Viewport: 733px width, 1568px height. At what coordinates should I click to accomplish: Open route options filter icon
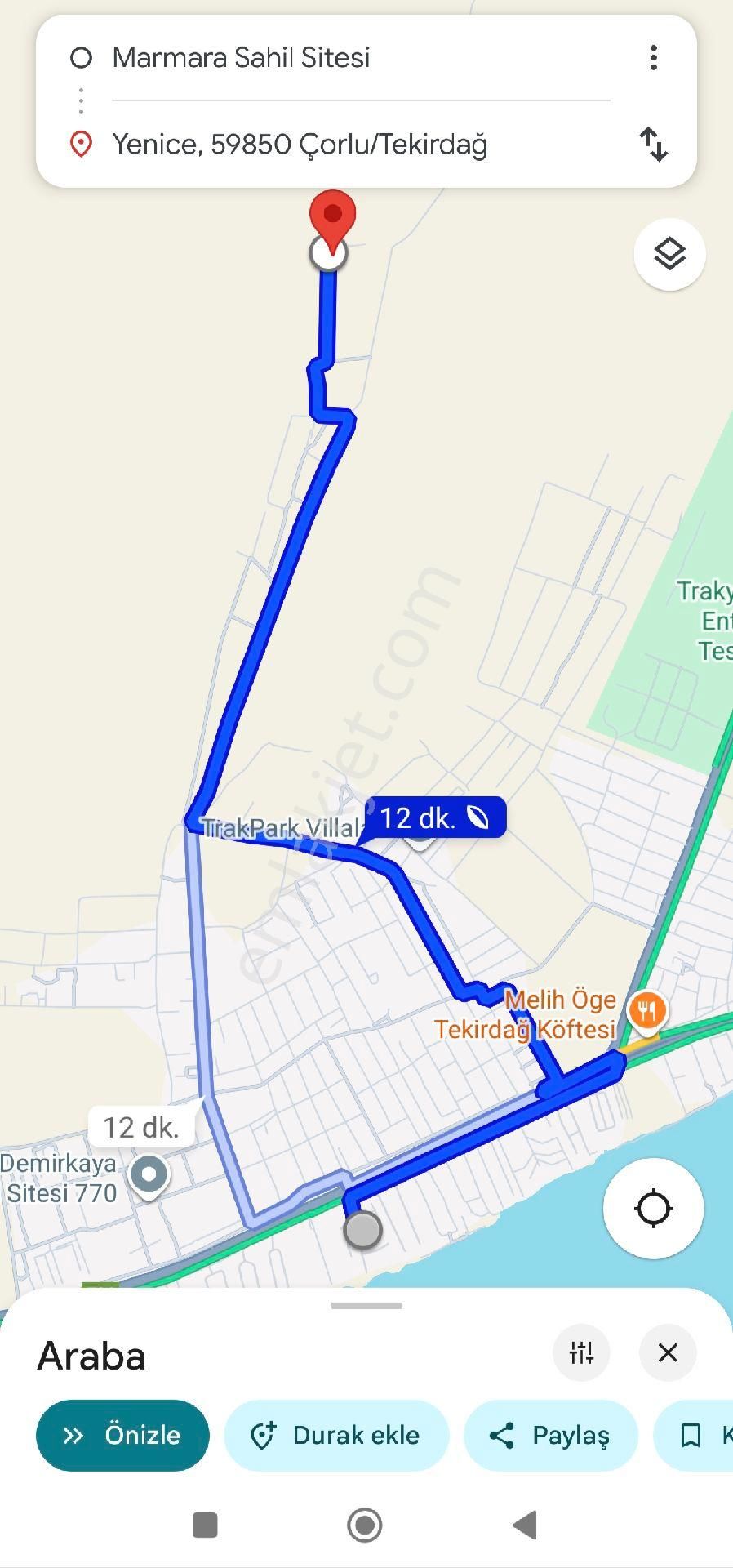(x=581, y=1353)
